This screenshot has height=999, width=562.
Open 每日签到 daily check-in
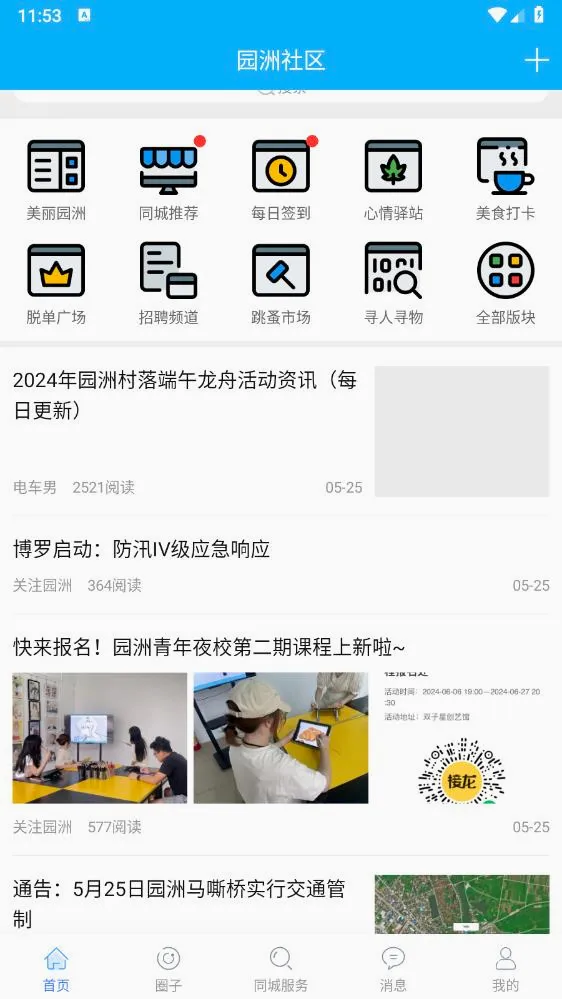281,180
